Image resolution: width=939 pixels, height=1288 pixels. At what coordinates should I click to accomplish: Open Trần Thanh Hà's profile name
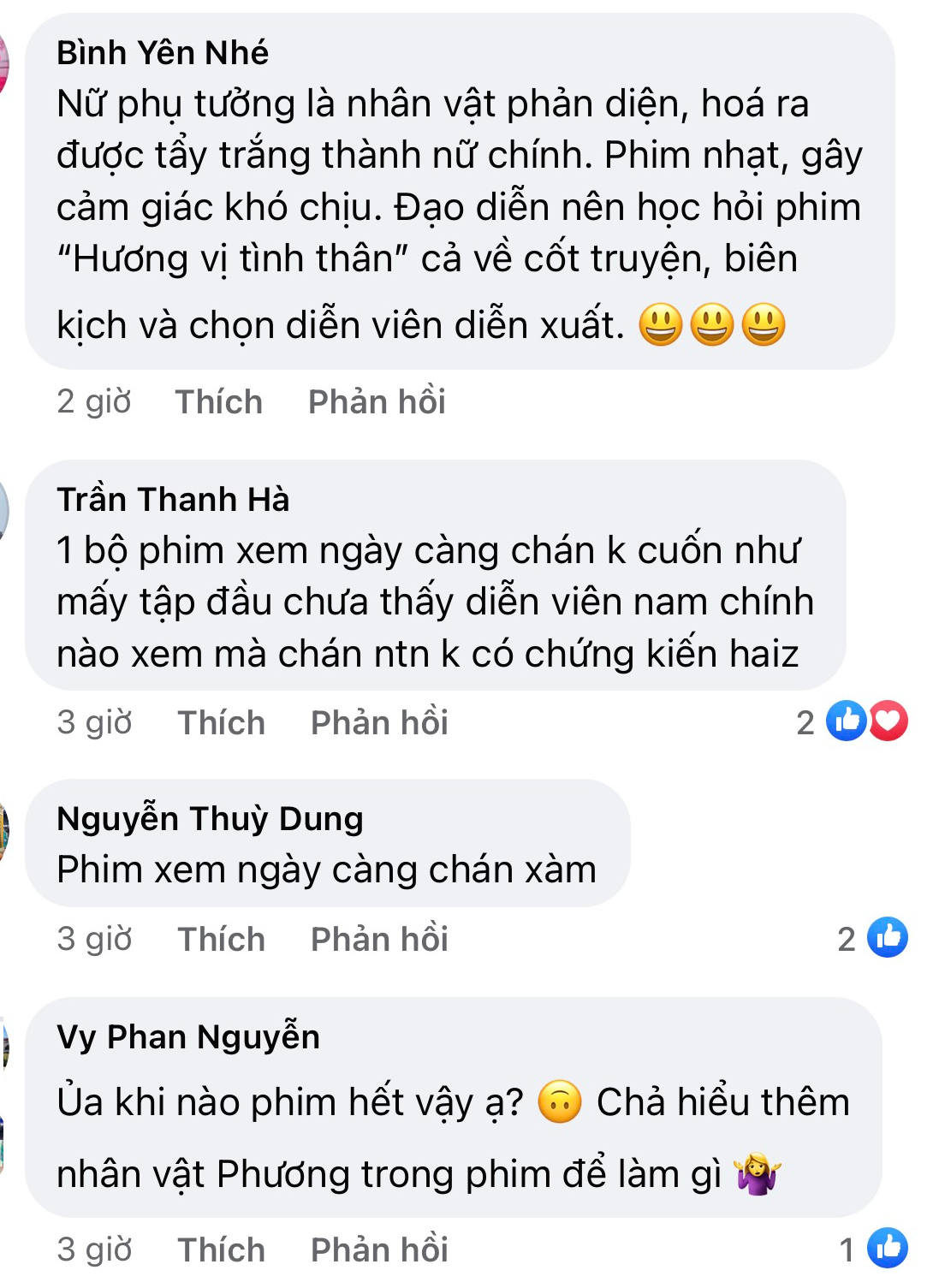point(173,500)
